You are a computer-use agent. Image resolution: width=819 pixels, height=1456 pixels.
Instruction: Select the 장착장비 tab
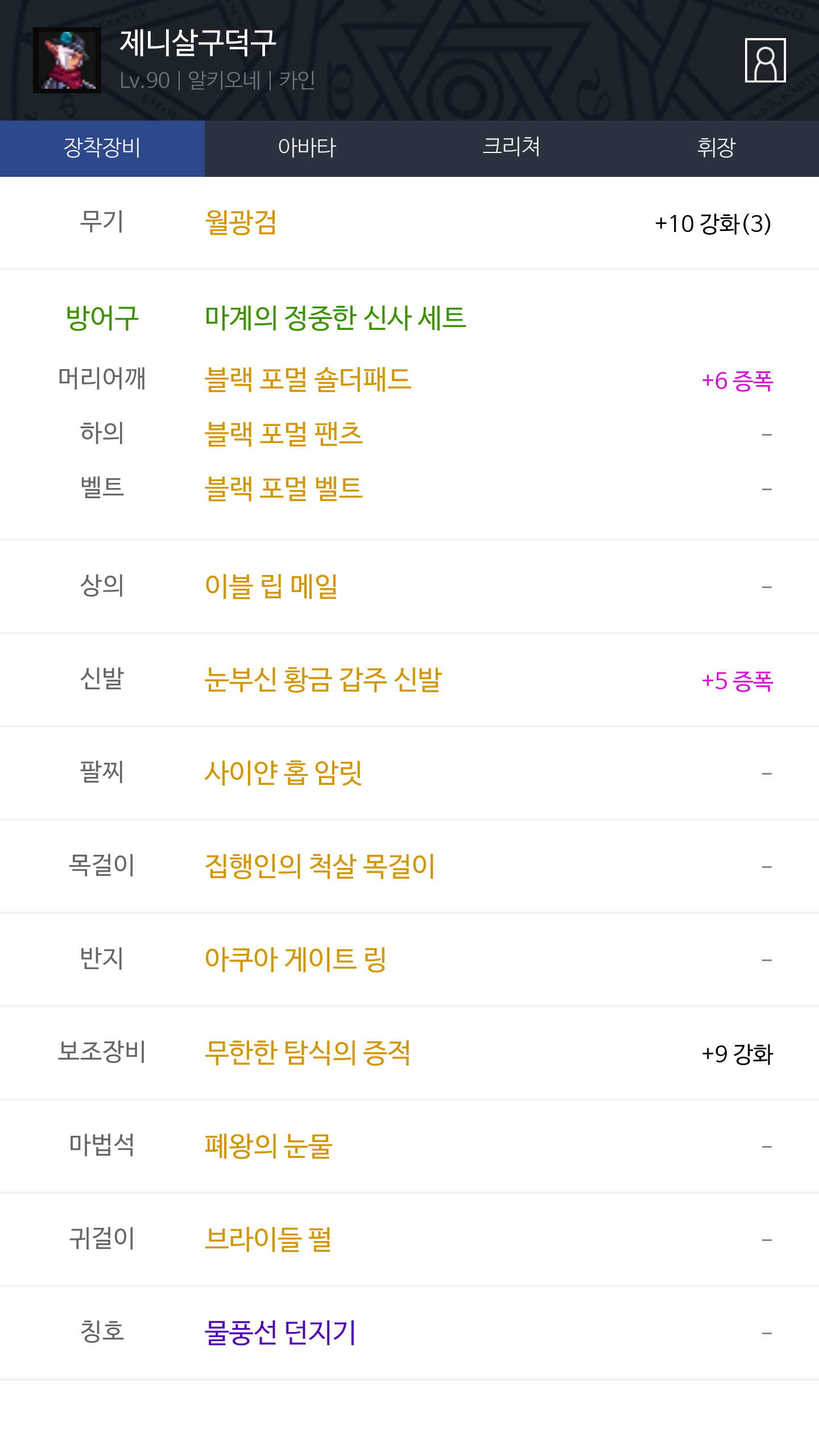pos(102,148)
